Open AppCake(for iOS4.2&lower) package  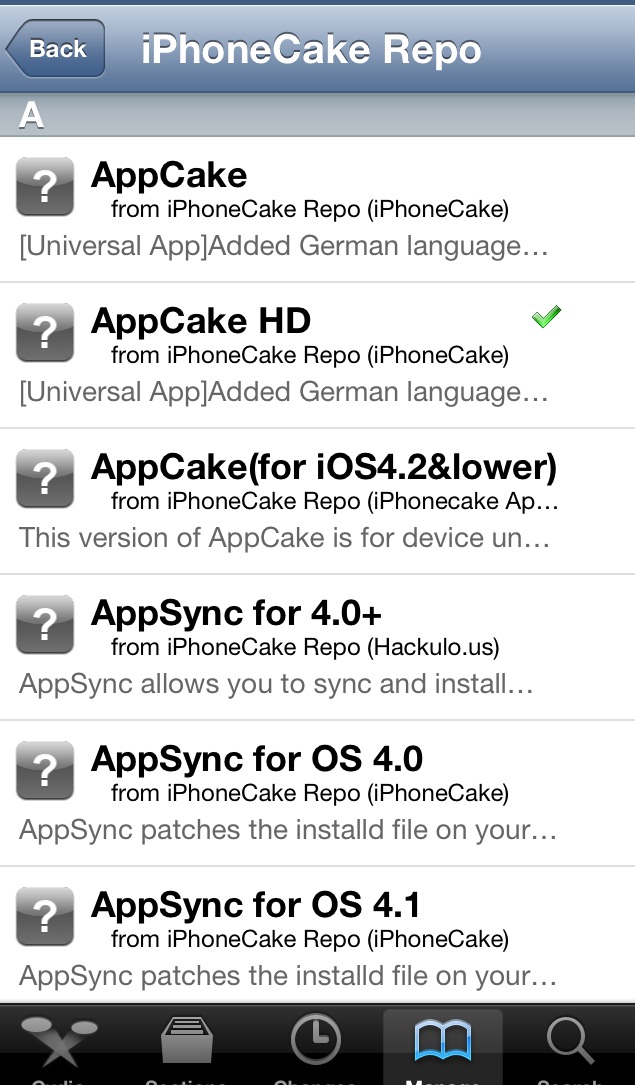point(318,501)
